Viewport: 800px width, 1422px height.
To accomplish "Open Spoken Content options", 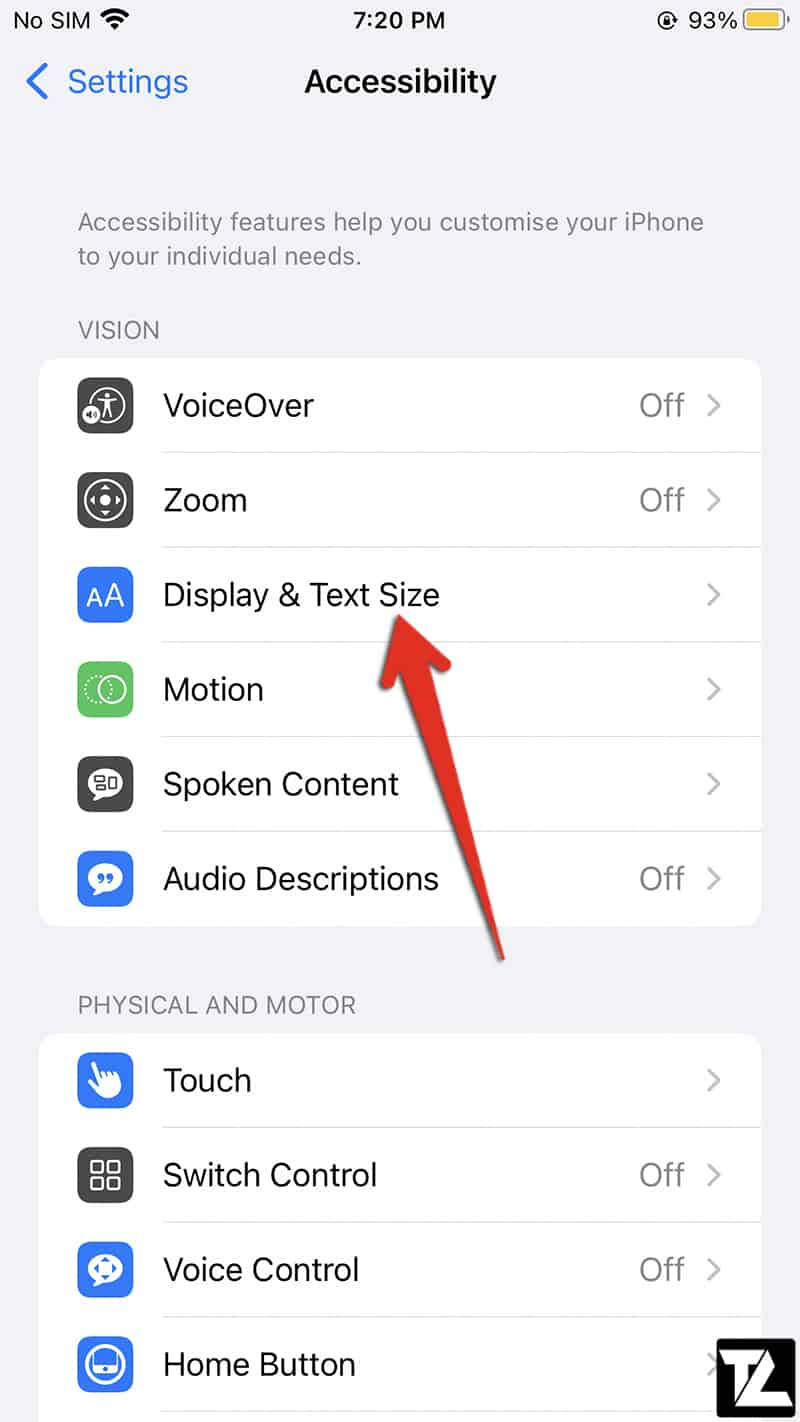I will coord(400,784).
